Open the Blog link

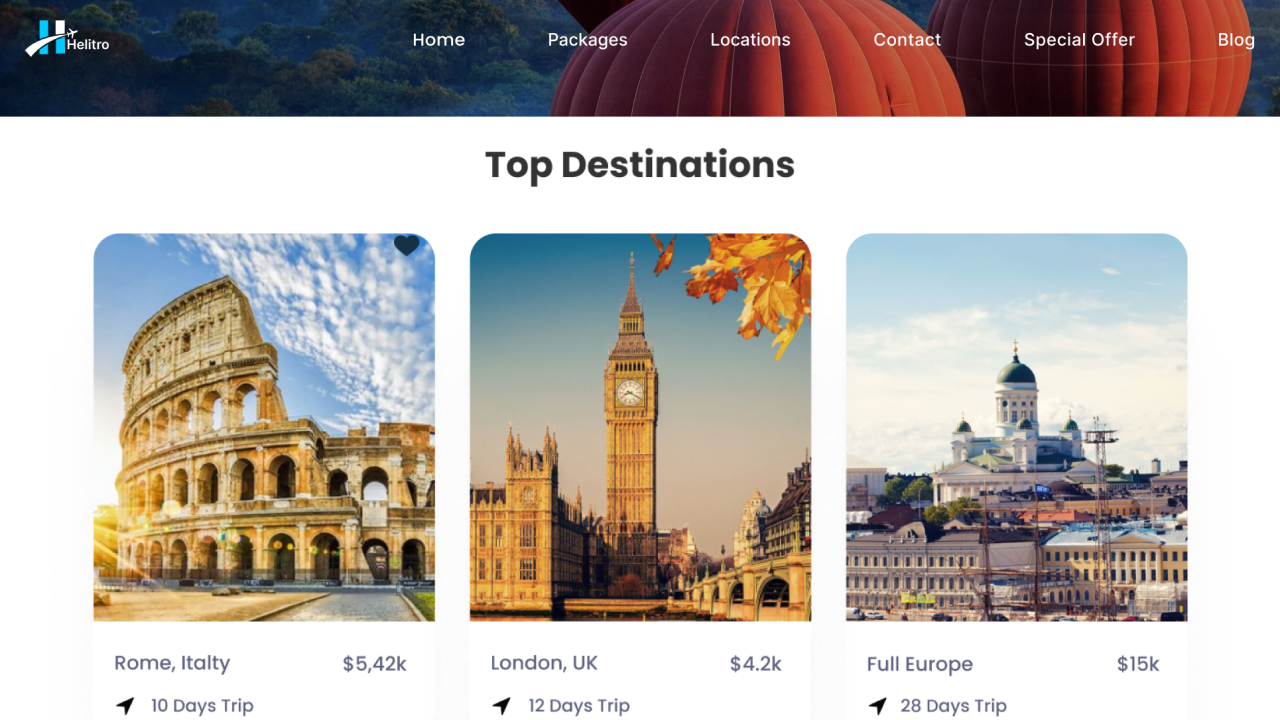(x=1235, y=40)
